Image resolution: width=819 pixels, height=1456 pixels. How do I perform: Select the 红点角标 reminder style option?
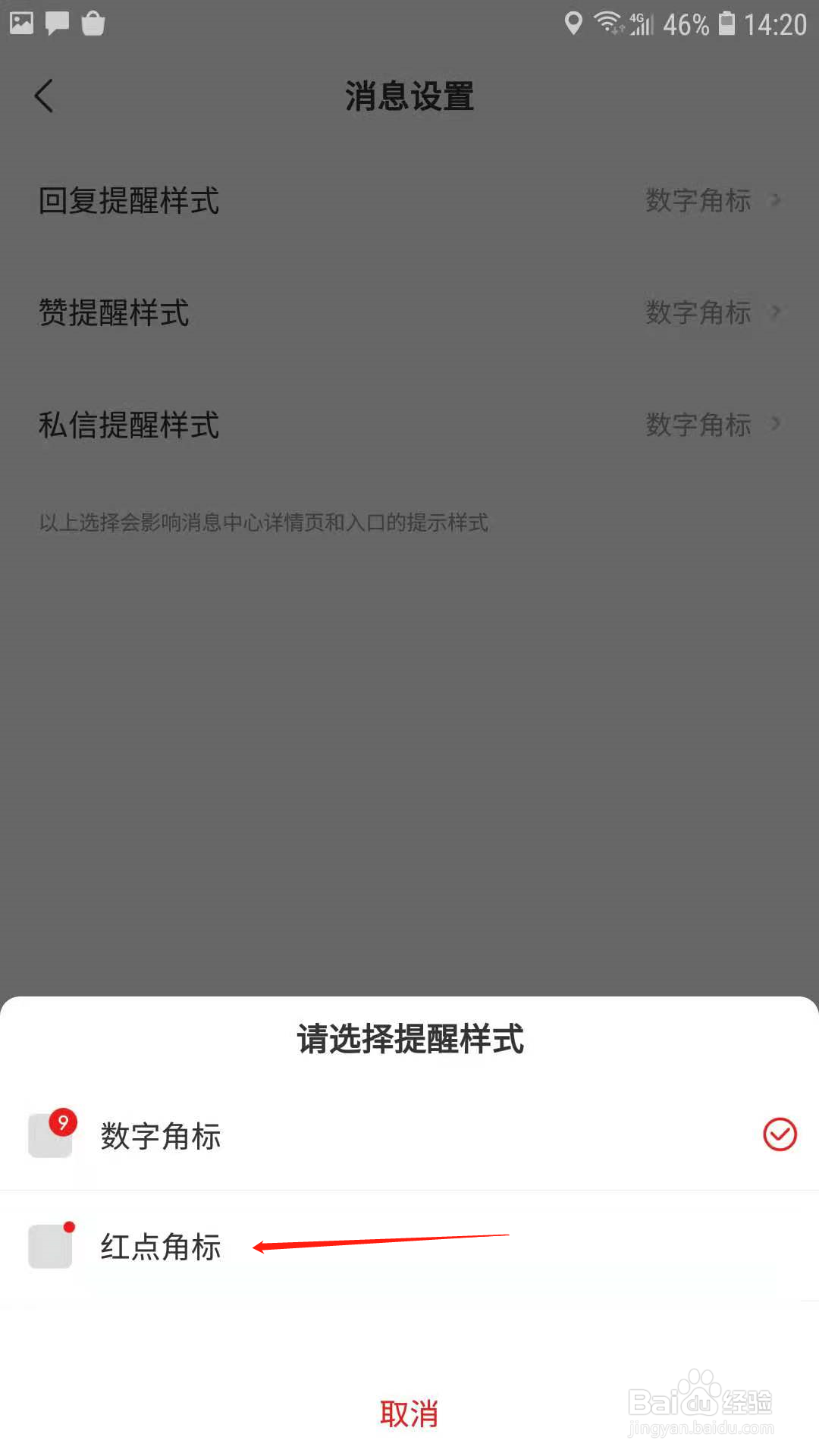pyautogui.click(x=161, y=1246)
